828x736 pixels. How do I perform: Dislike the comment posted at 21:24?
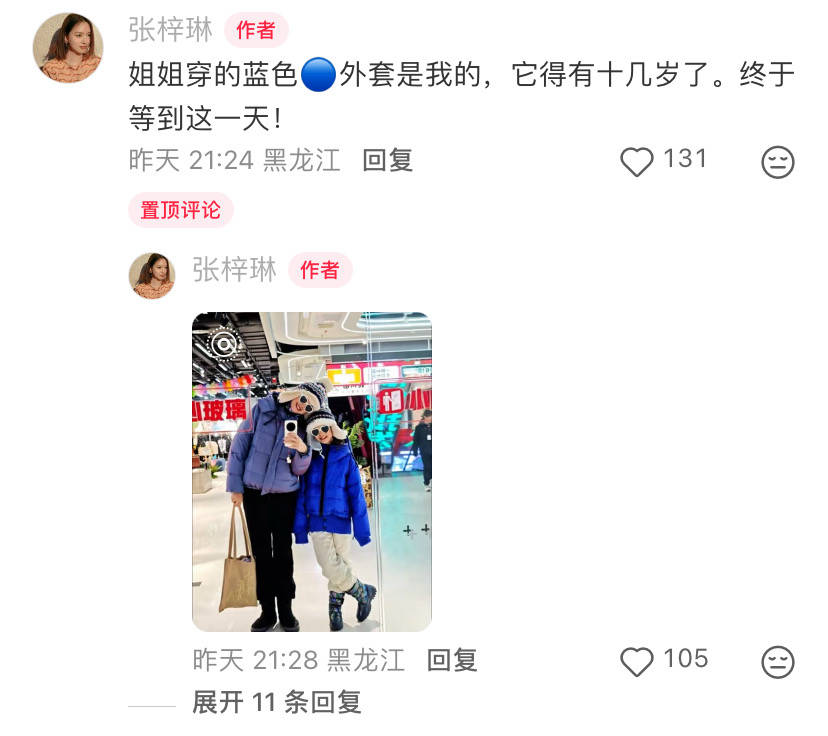[x=777, y=161]
